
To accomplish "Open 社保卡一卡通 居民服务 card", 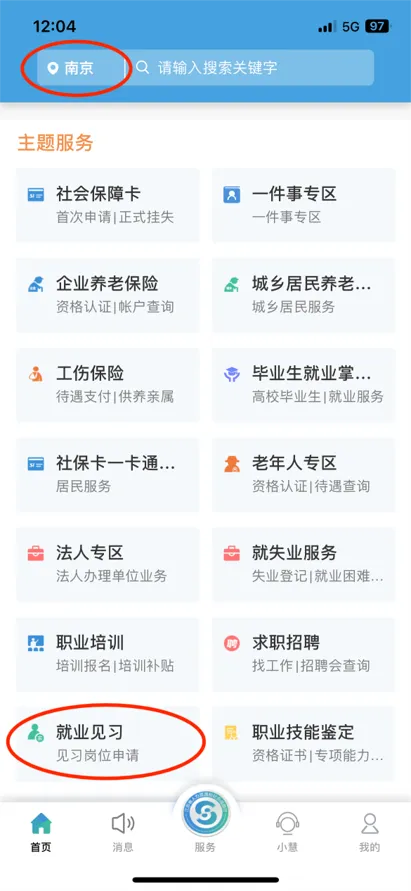I will (108, 474).
